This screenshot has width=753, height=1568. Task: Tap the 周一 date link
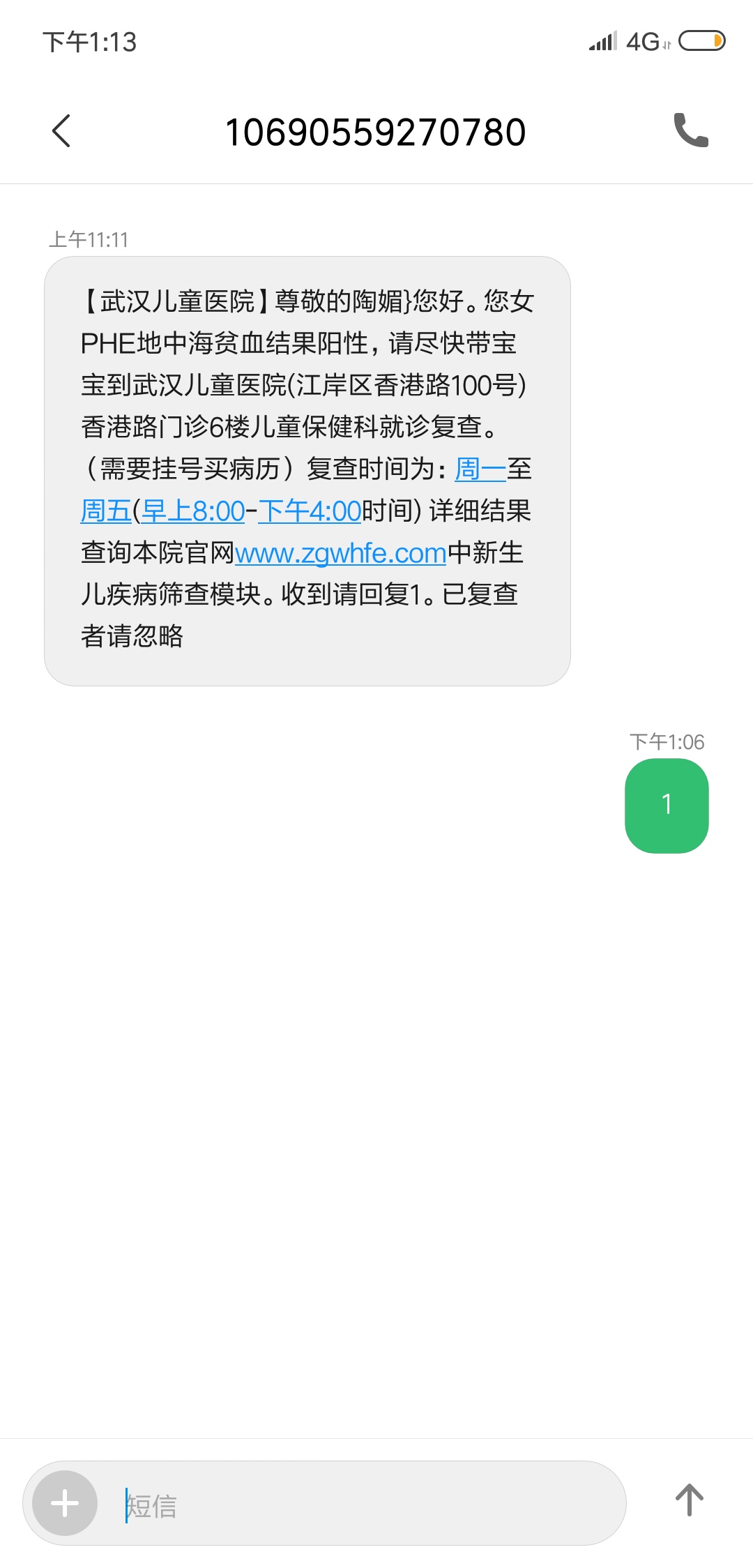point(480,469)
